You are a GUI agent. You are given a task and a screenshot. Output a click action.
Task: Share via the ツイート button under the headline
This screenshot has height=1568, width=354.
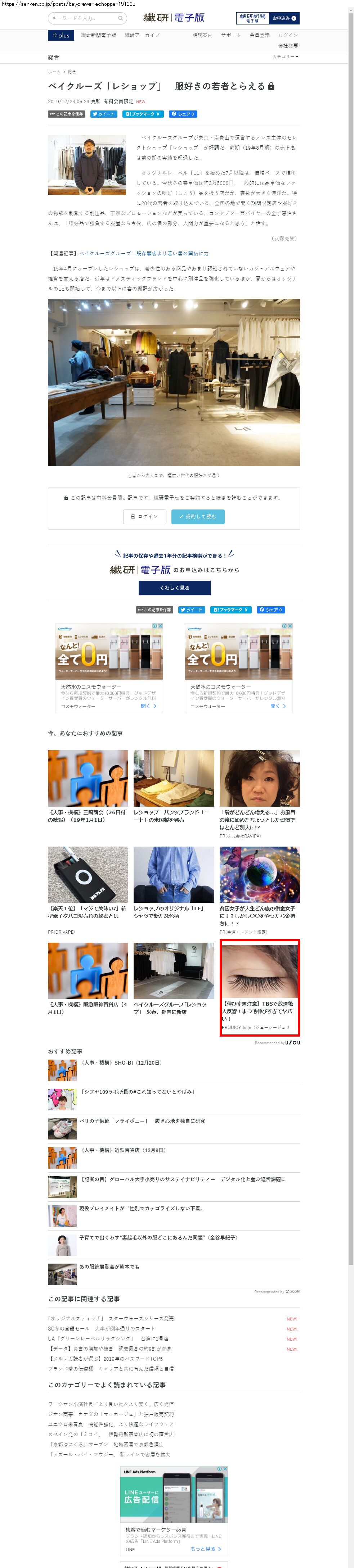[x=104, y=114]
